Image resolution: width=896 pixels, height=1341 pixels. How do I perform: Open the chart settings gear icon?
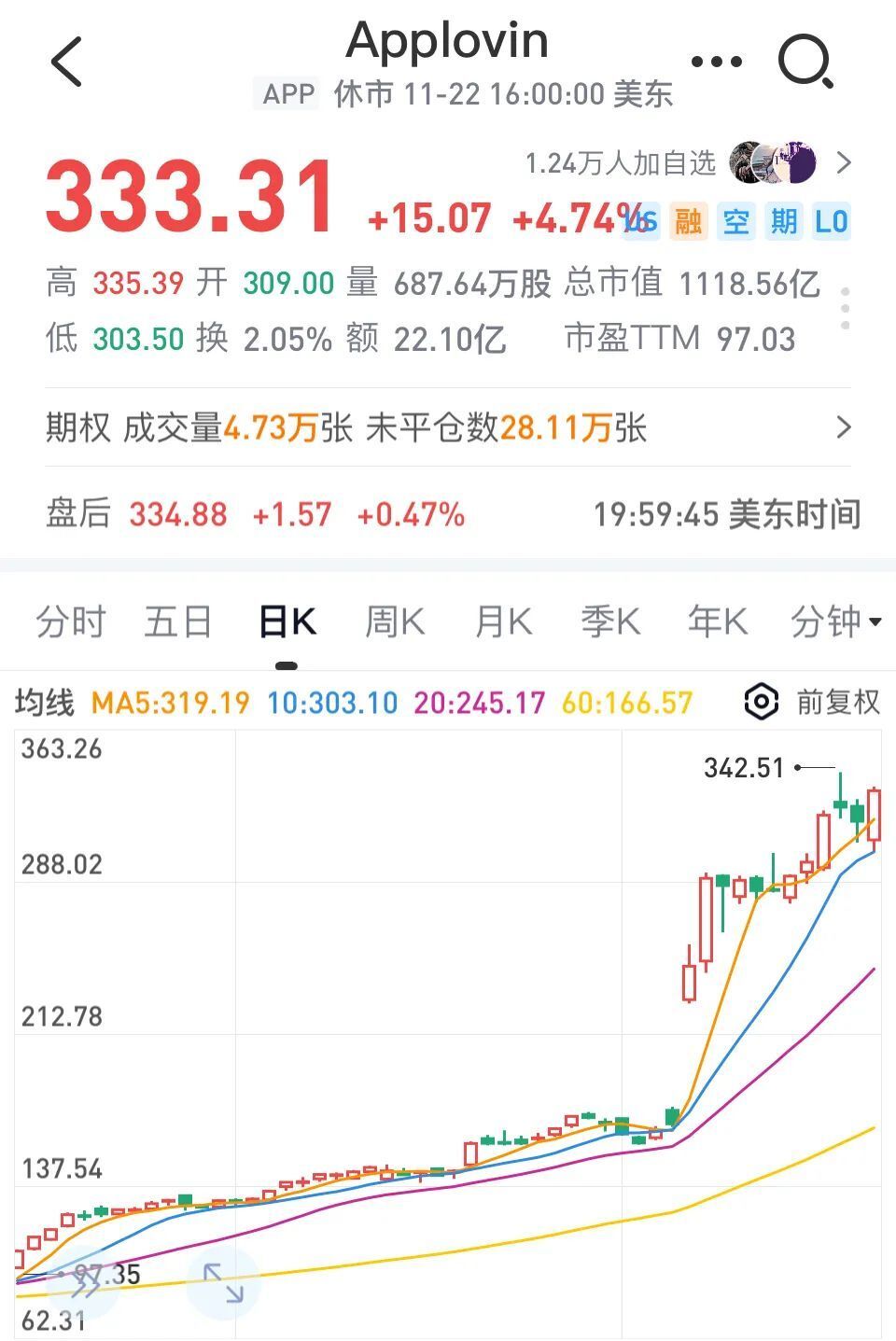(x=759, y=701)
